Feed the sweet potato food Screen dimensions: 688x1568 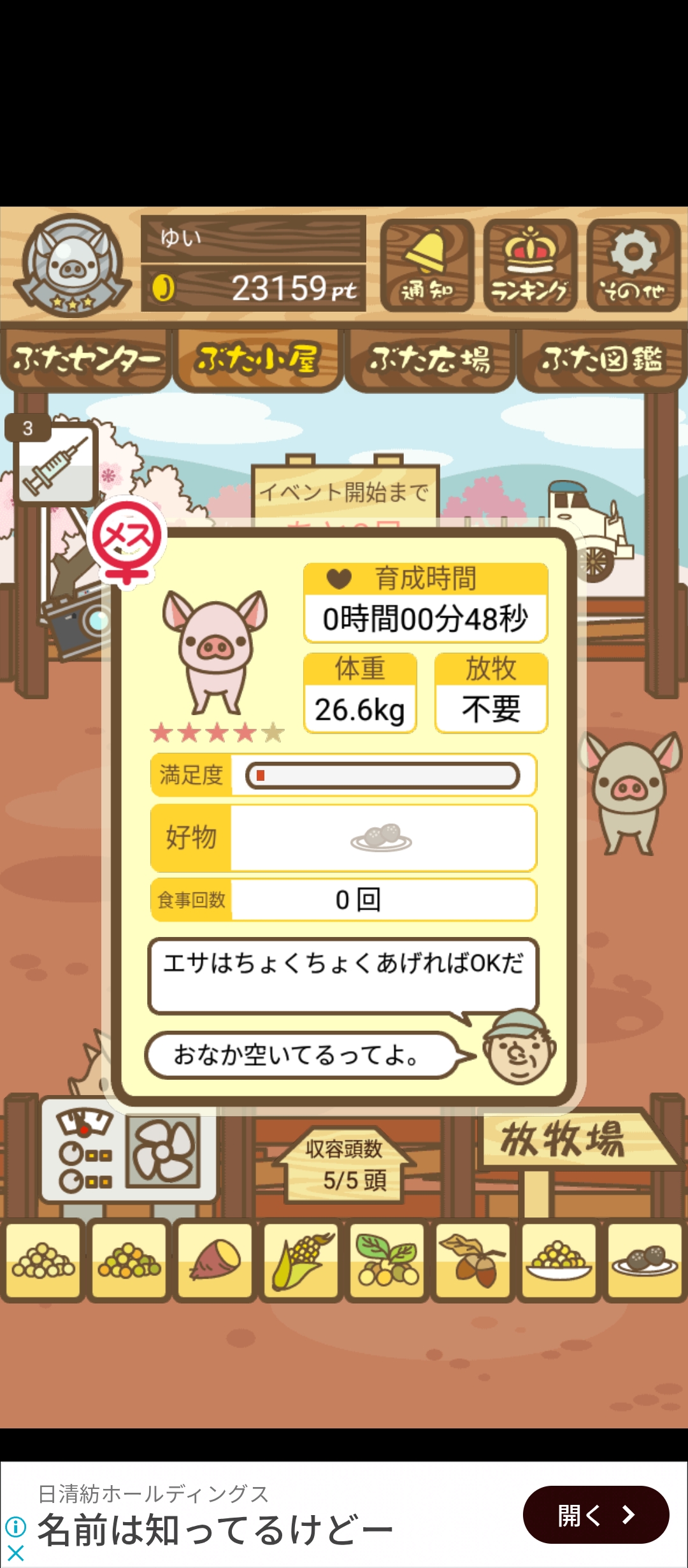215,1259
